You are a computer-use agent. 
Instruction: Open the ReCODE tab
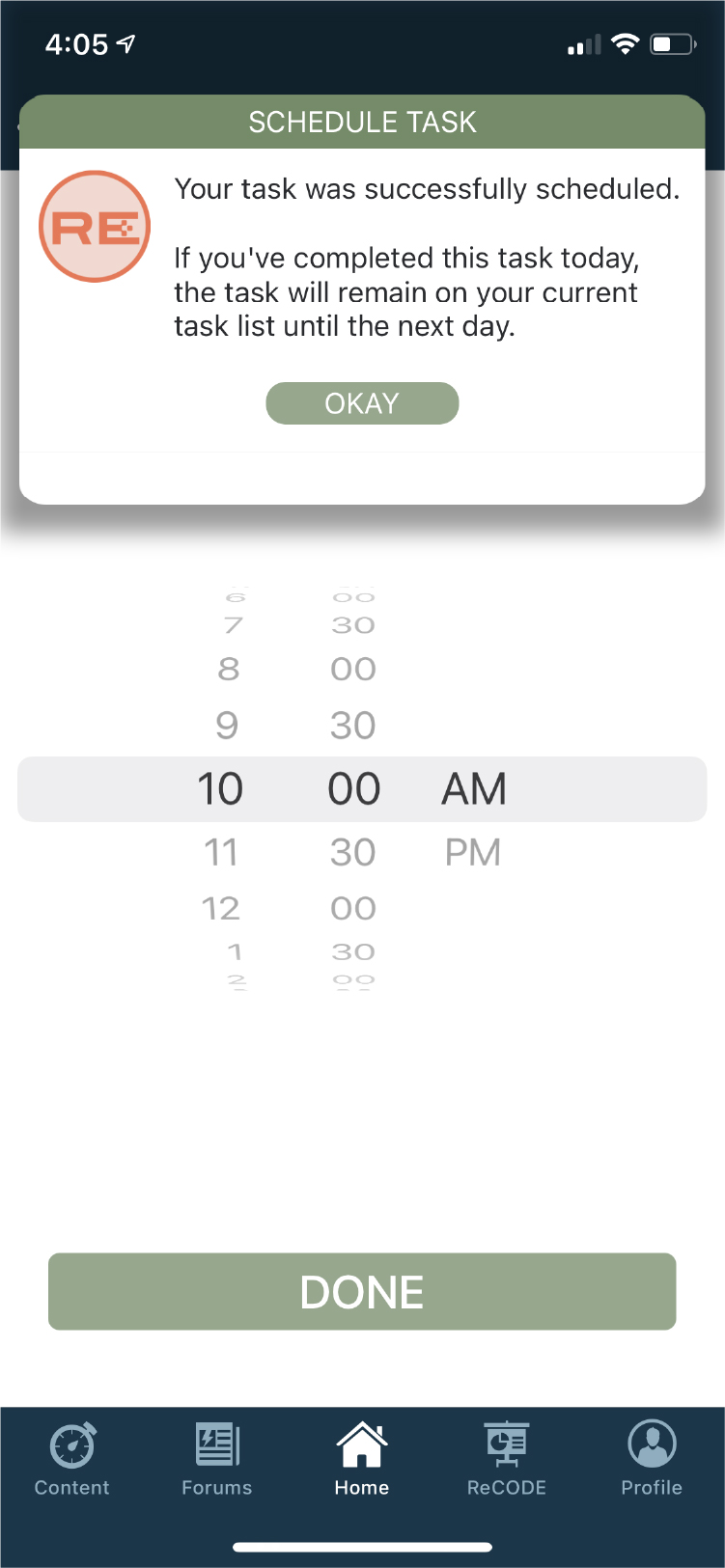pyautogui.click(x=507, y=1458)
